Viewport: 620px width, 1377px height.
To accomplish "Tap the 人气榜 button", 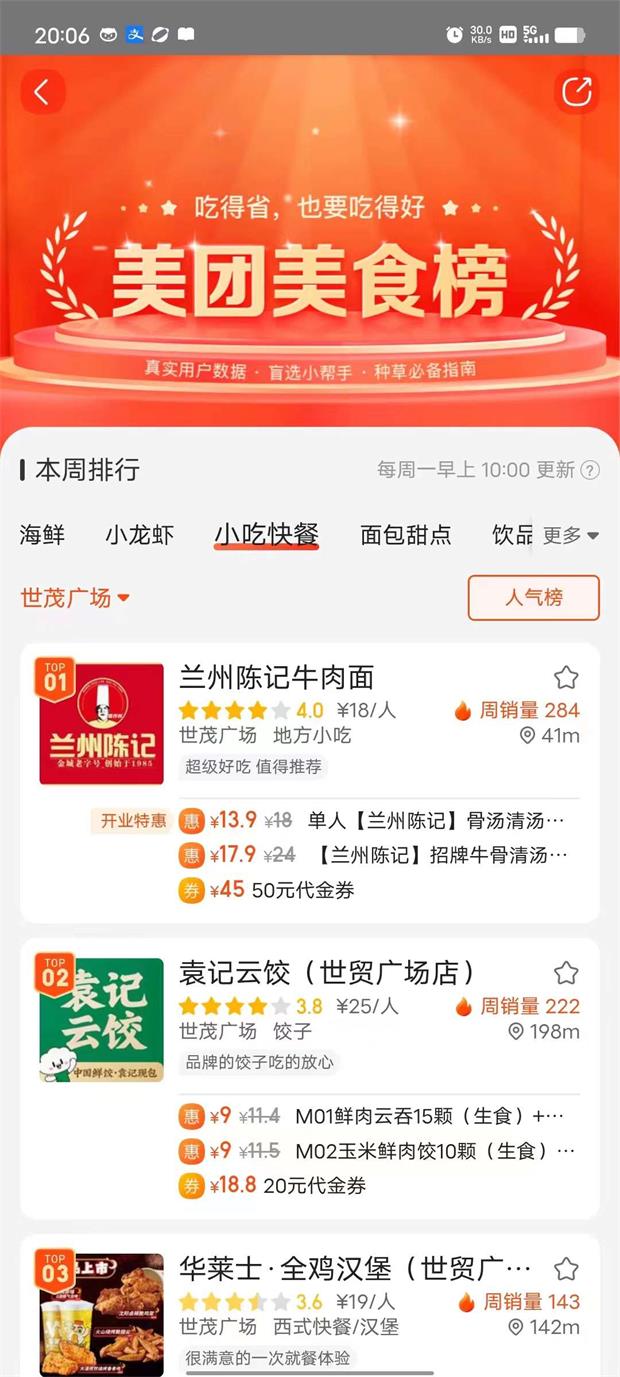I will click(x=533, y=598).
